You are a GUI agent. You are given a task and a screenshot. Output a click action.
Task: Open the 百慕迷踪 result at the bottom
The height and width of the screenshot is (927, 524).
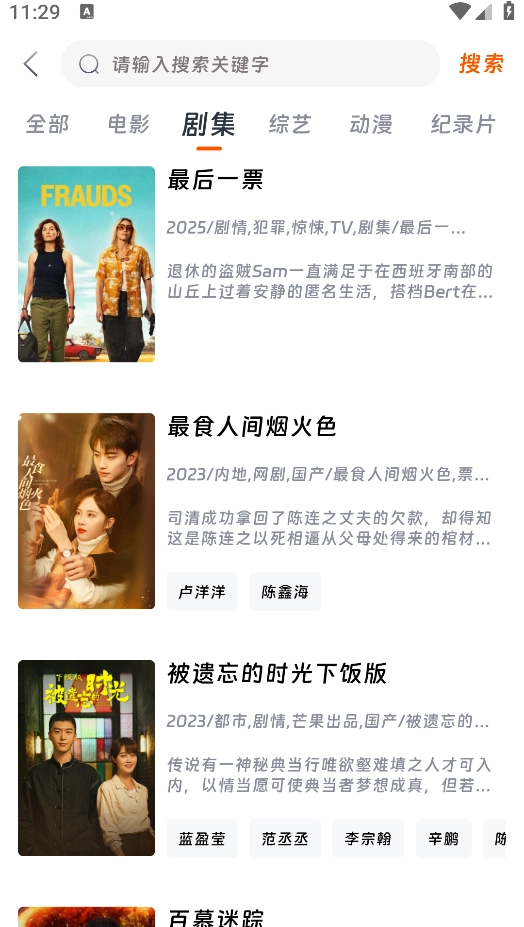tap(262, 917)
